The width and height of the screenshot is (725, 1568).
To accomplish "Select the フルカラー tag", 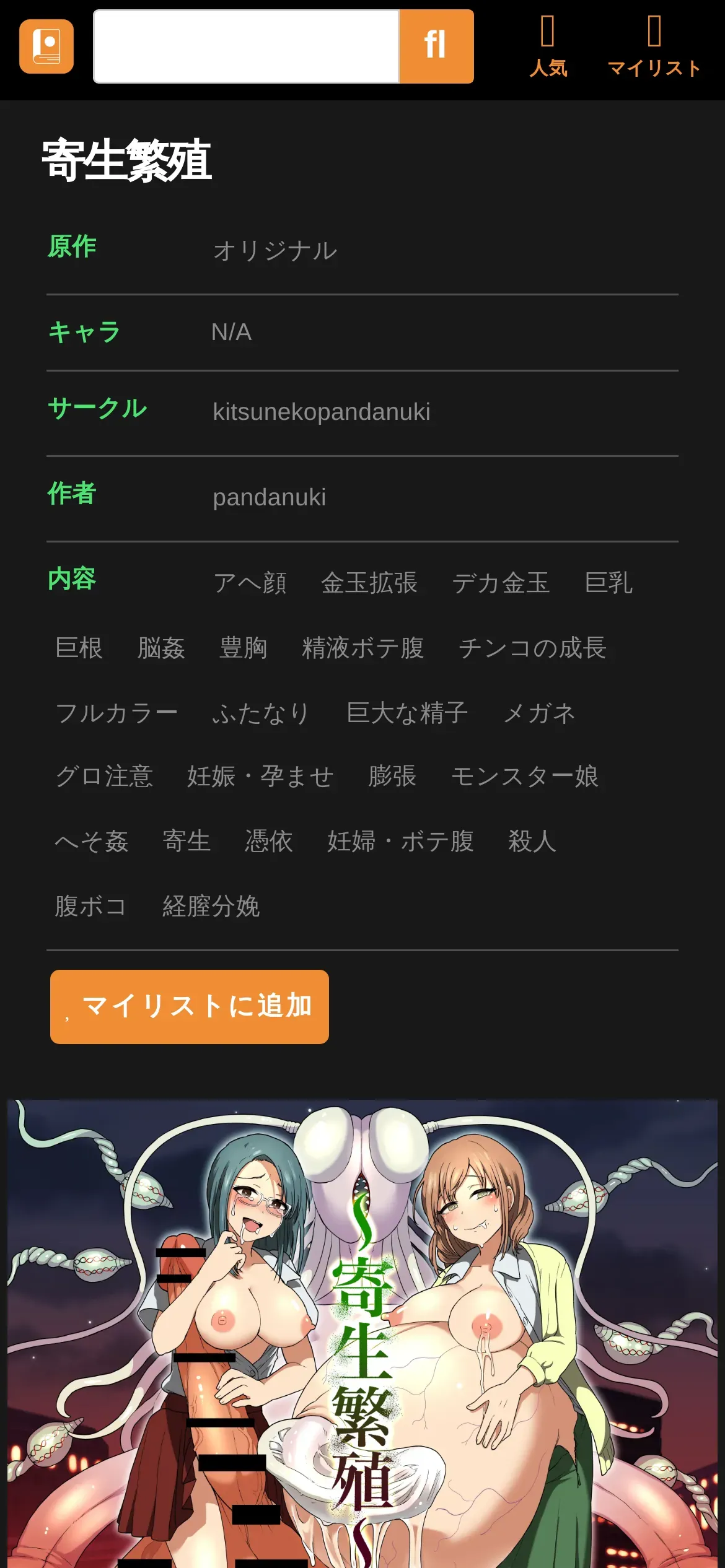I will (116, 713).
